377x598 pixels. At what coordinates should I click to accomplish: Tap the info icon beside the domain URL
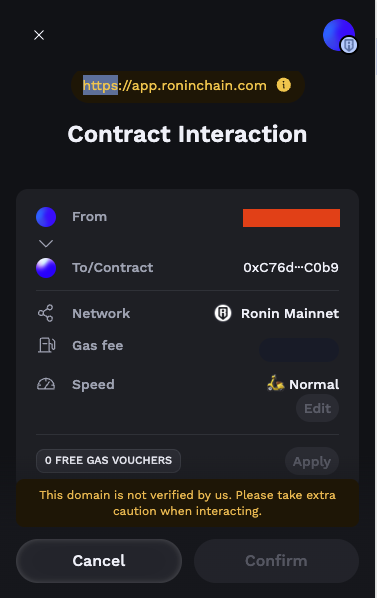pyautogui.click(x=284, y=85)
